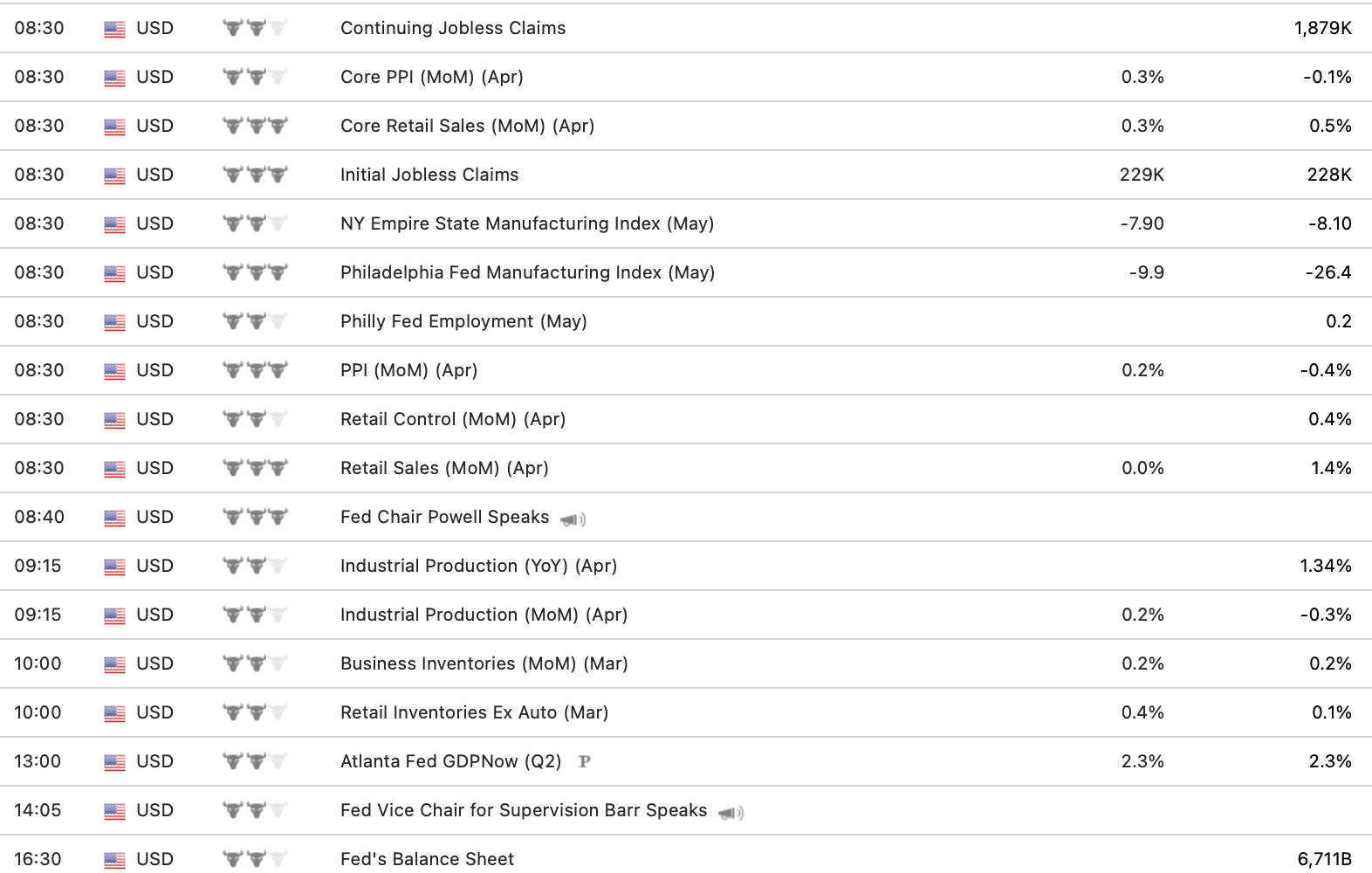Tap the Atlanta Fed GDPNow (Q2) row
This screenshot has height=873, width=1372.
[450, 761]
